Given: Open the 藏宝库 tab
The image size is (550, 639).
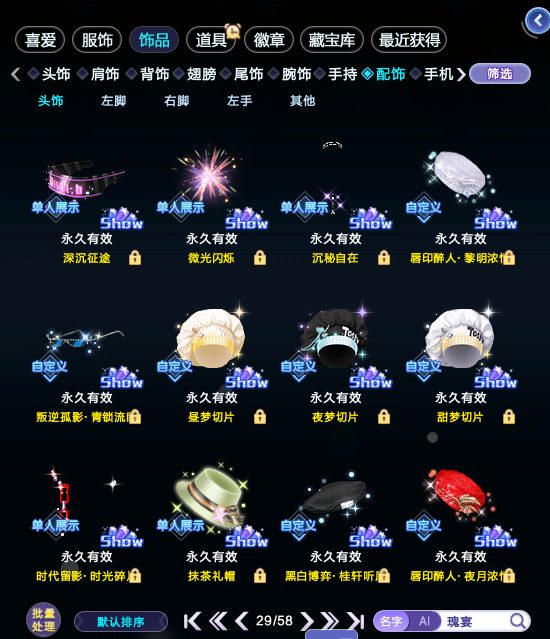Looking at the screenshot, I should (x=332, y=40).
